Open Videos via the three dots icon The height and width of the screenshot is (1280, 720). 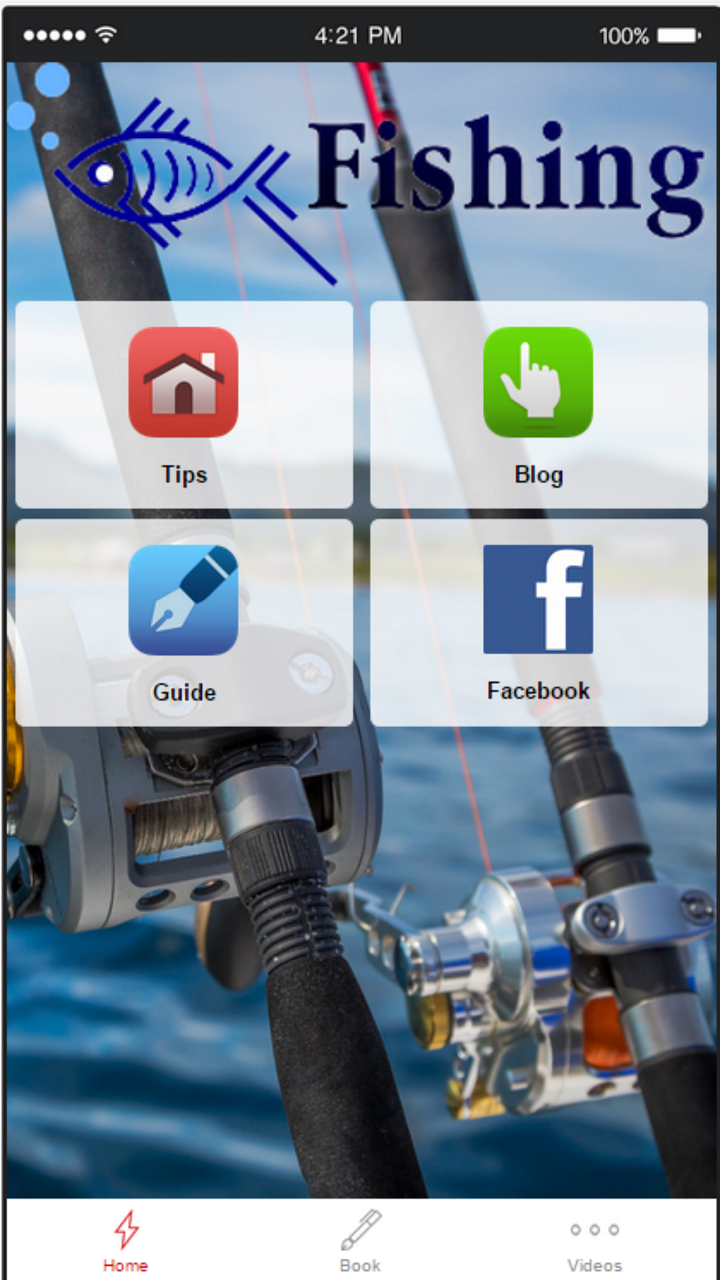pos(594,1231)
